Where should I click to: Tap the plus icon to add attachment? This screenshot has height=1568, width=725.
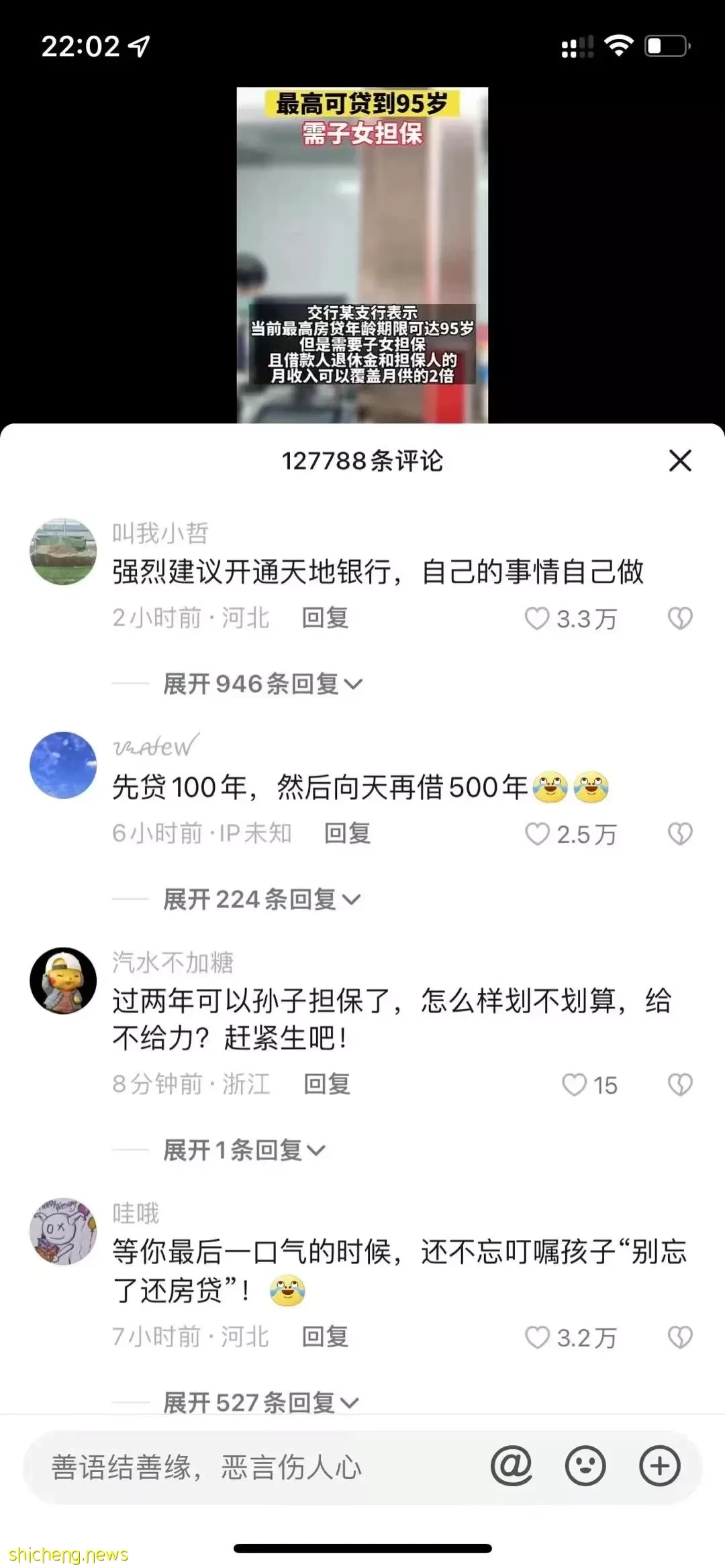659,1467
